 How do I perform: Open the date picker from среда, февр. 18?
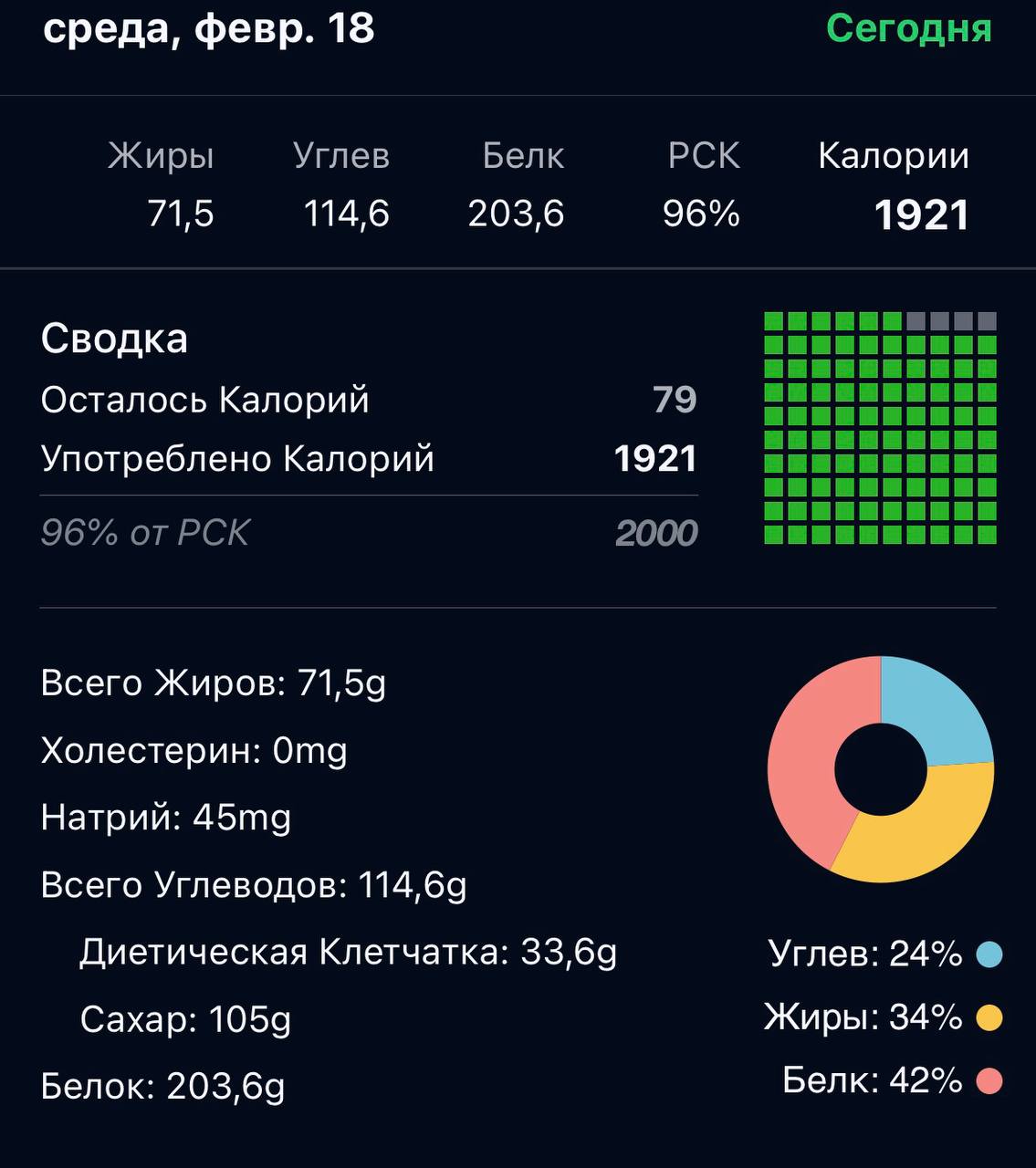click(209, 28)
